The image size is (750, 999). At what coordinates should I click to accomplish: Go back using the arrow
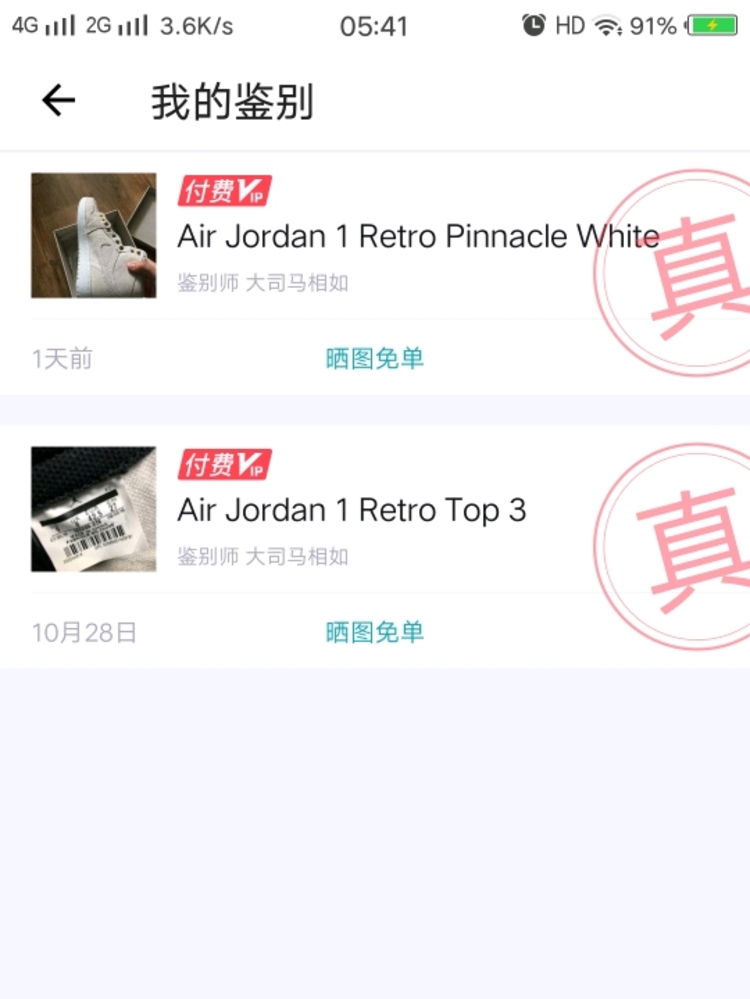(58, 100)
